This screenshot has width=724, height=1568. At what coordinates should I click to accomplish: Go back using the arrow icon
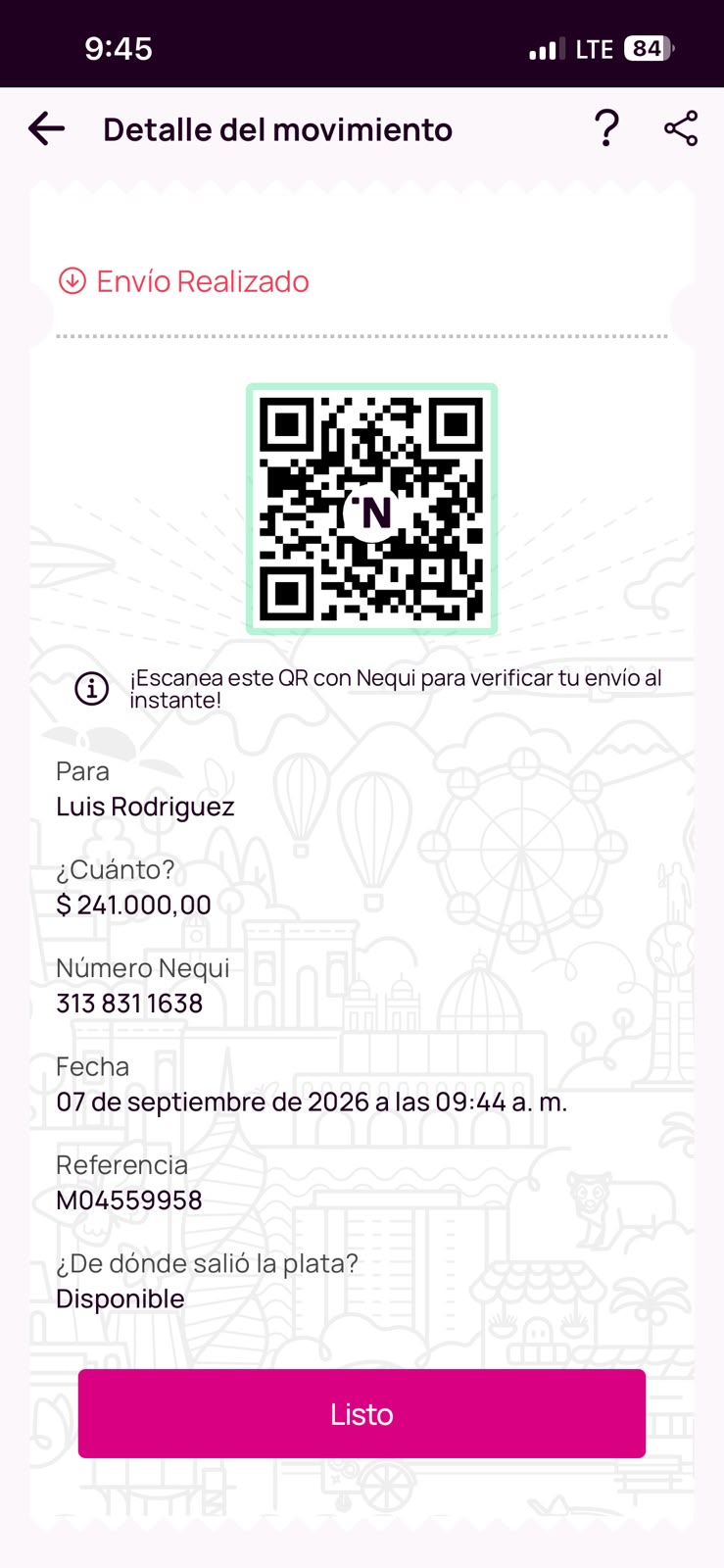click(x=46, y=128)
